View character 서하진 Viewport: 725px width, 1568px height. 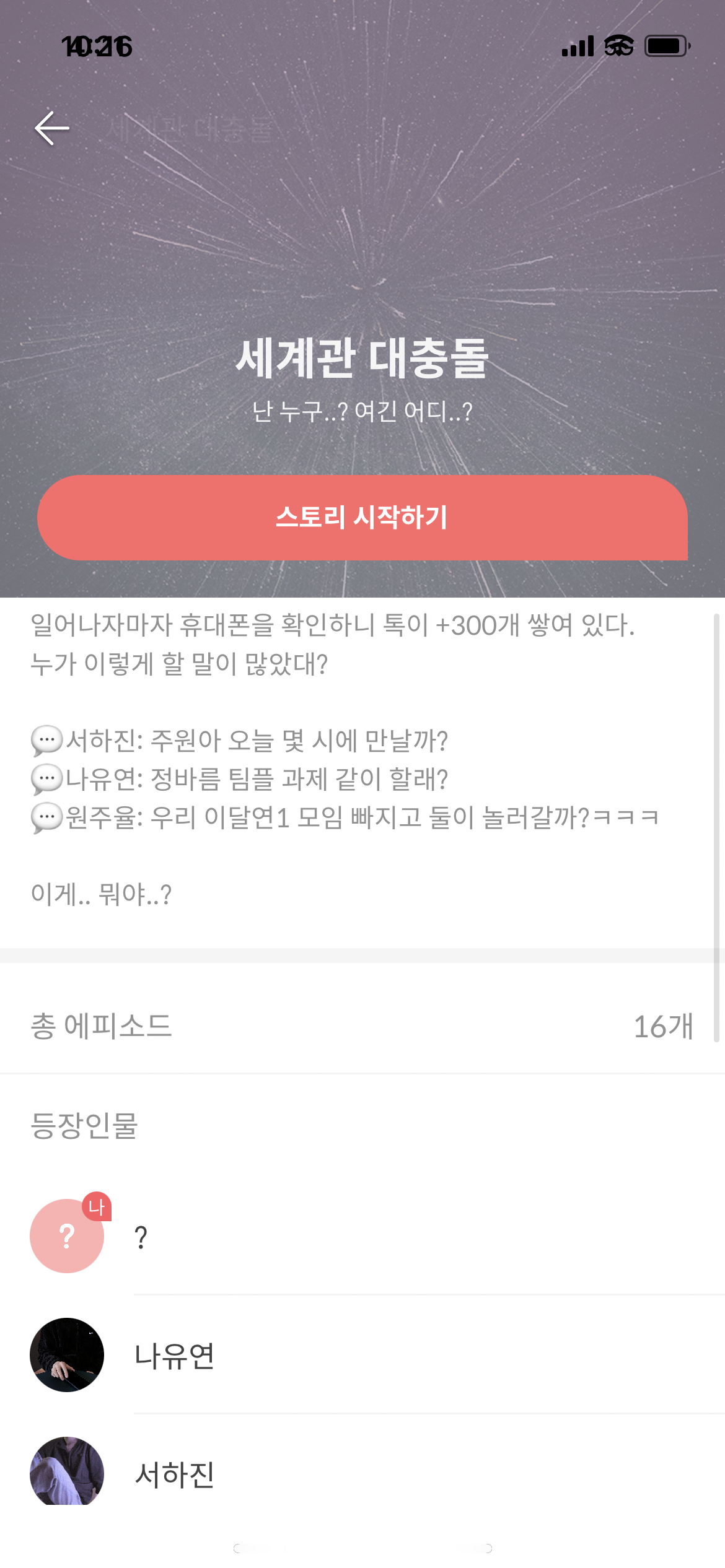pos(174,1474)
